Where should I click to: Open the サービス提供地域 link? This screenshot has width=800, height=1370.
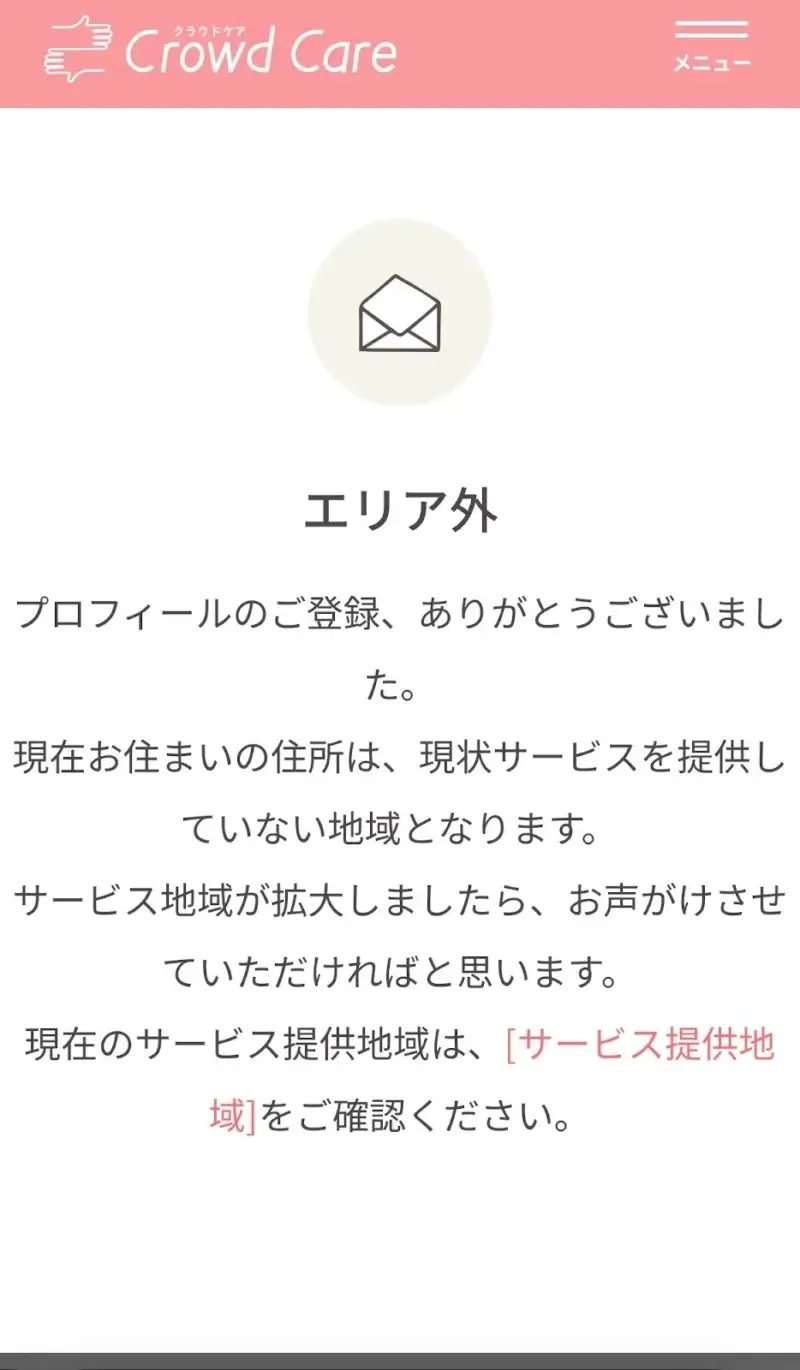(640, 1046)
